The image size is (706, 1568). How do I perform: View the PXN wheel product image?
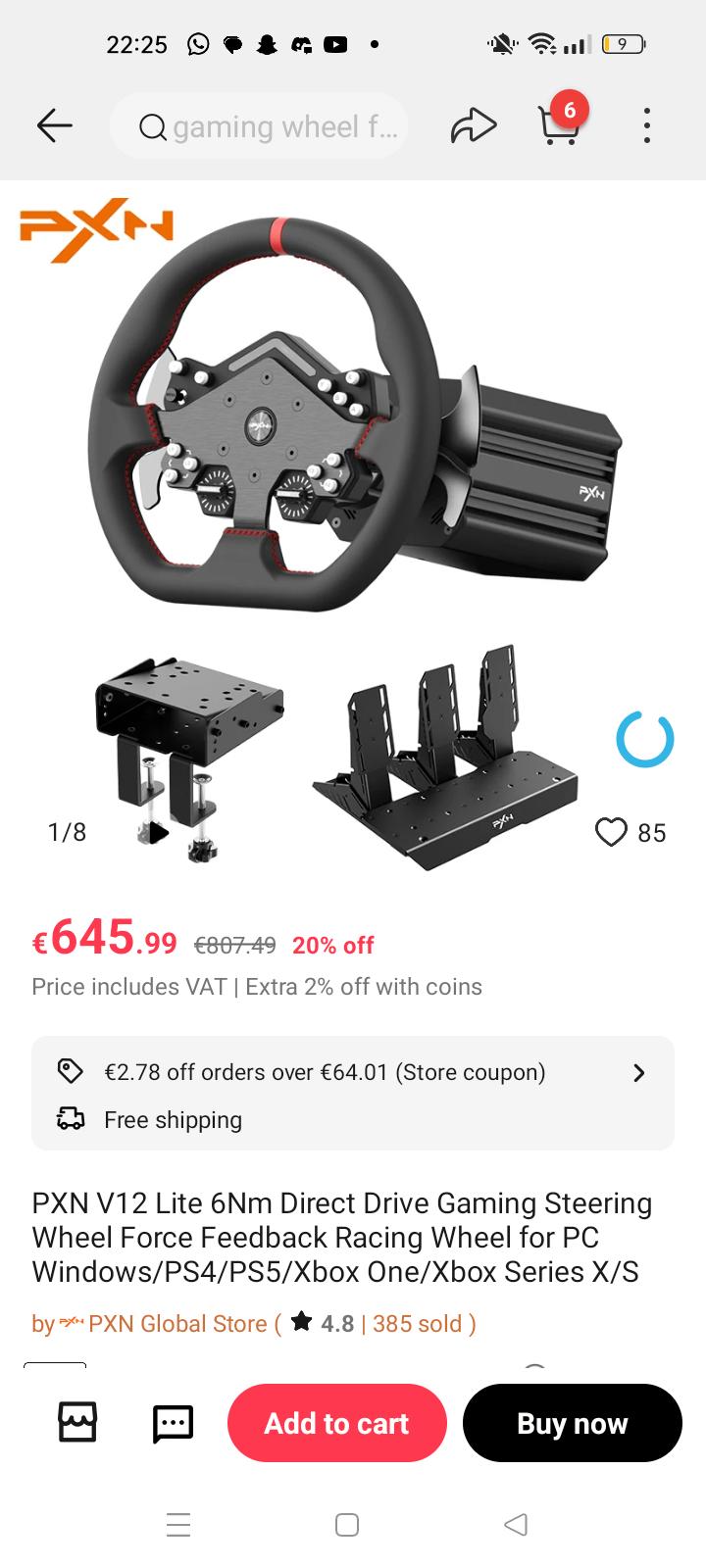(353, 529)
